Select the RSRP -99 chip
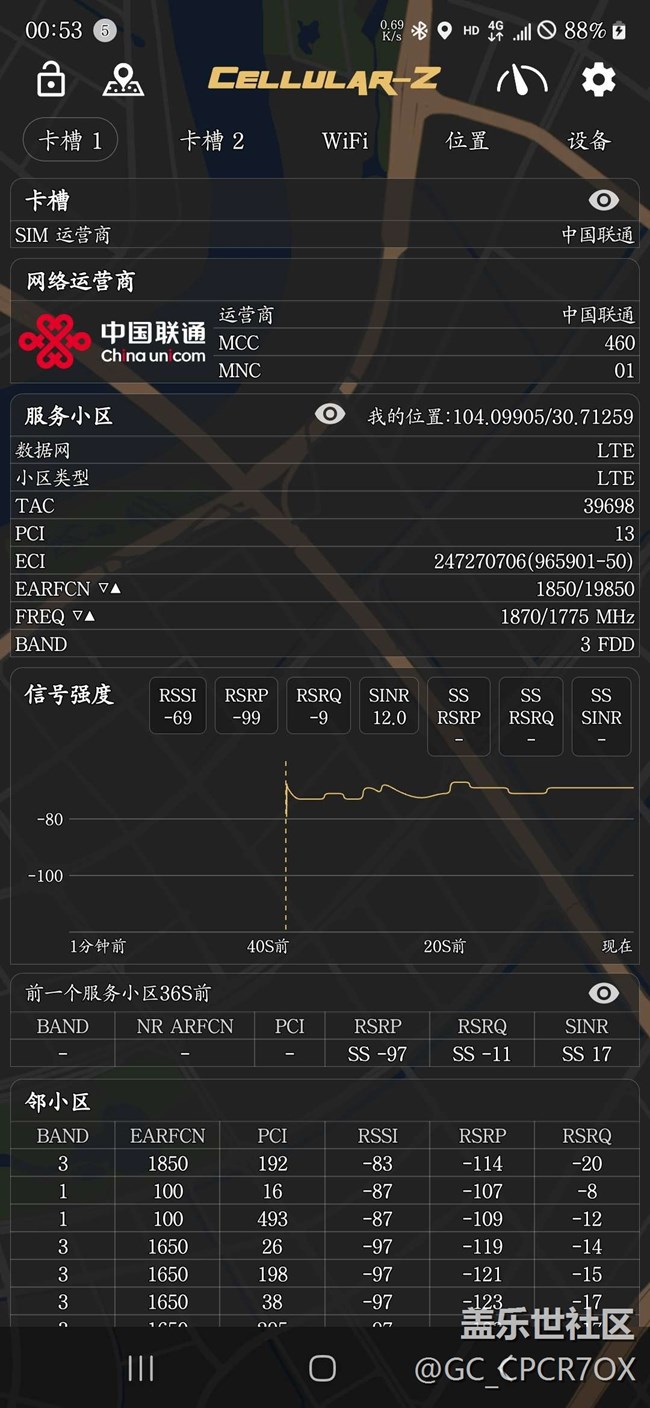The width and height of the screenshot is (650, 1408). [x=246, y=706]
